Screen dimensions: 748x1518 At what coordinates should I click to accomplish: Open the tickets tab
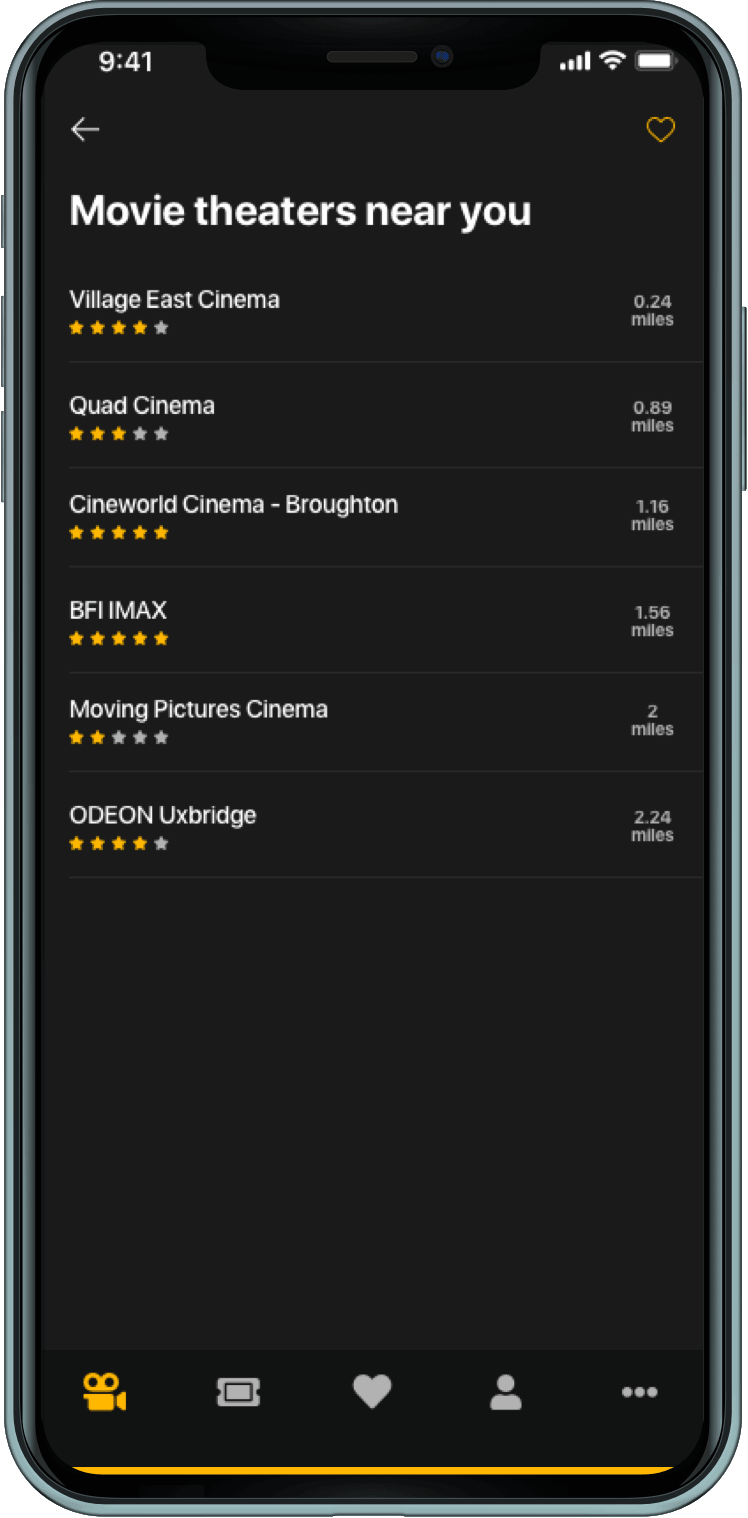coord(238,1391)
